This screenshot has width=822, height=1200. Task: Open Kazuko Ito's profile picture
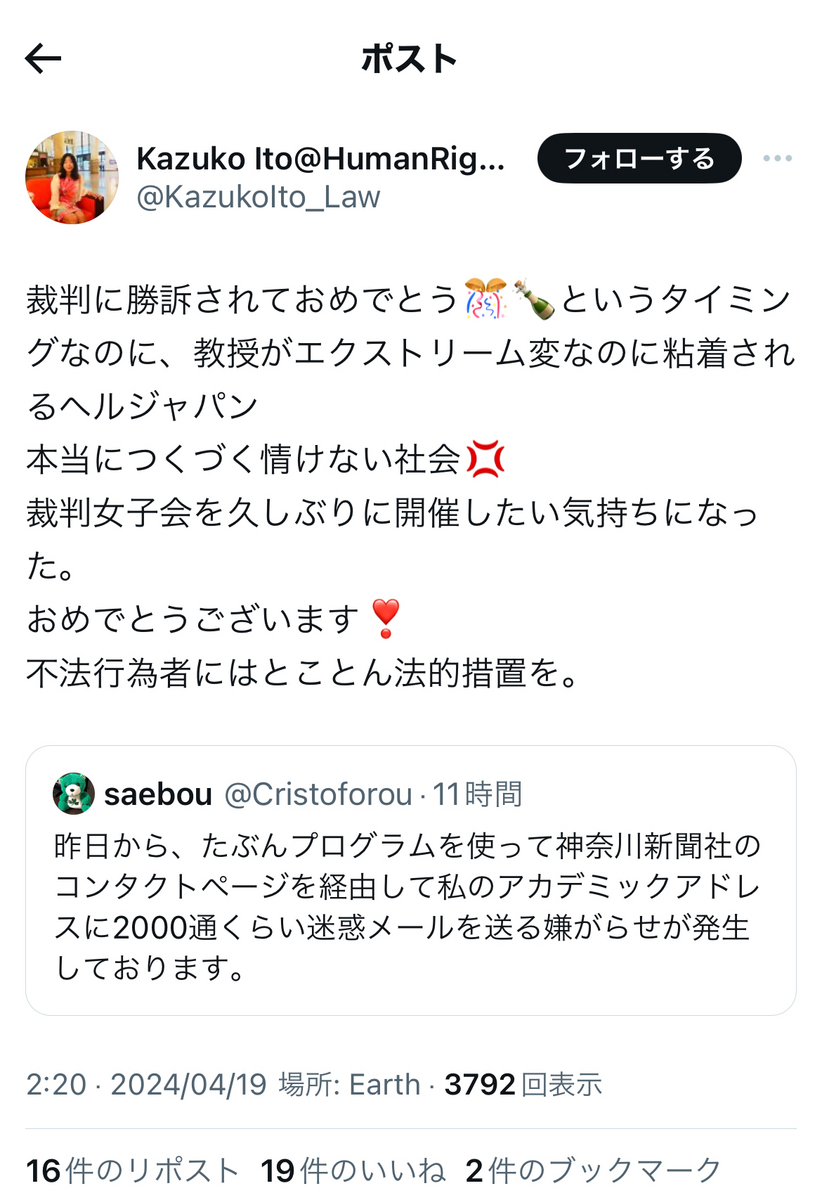[72, 177]
